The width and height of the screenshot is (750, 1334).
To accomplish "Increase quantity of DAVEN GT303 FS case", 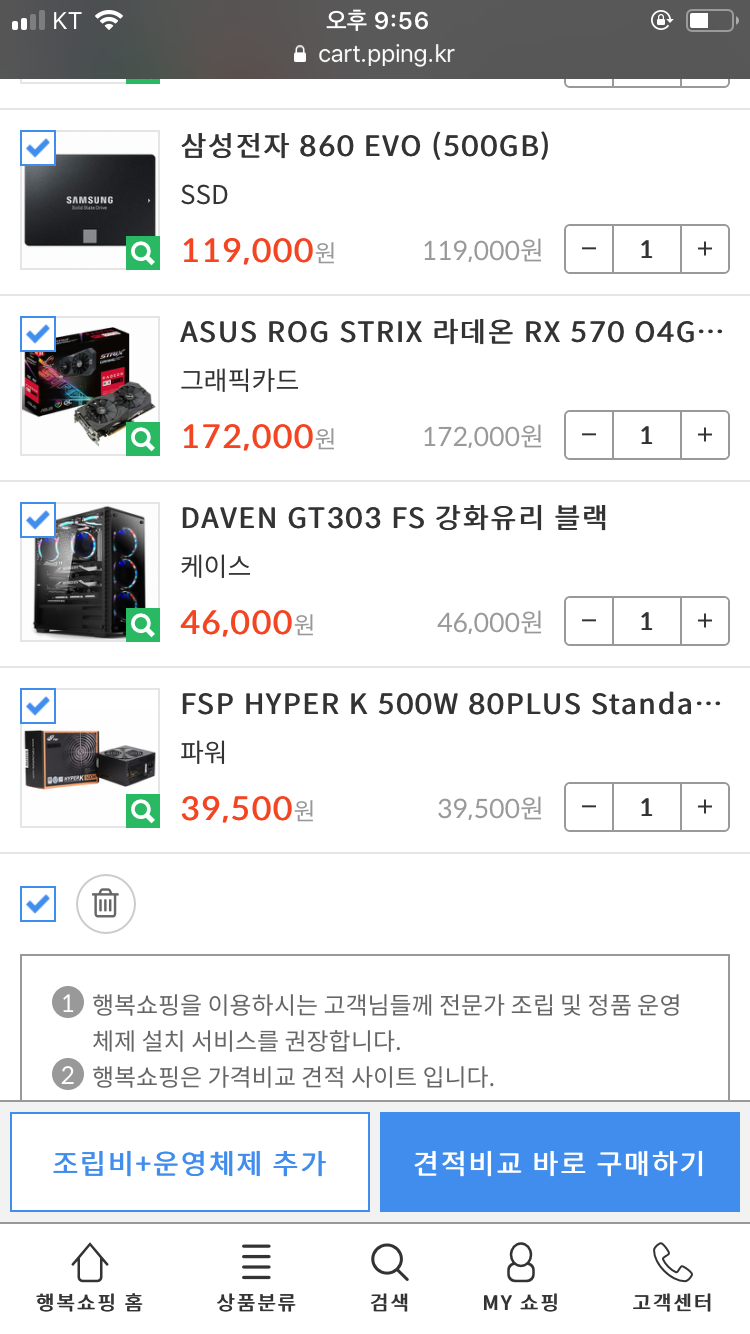I will pyautogui.click(x=705, y=621).
